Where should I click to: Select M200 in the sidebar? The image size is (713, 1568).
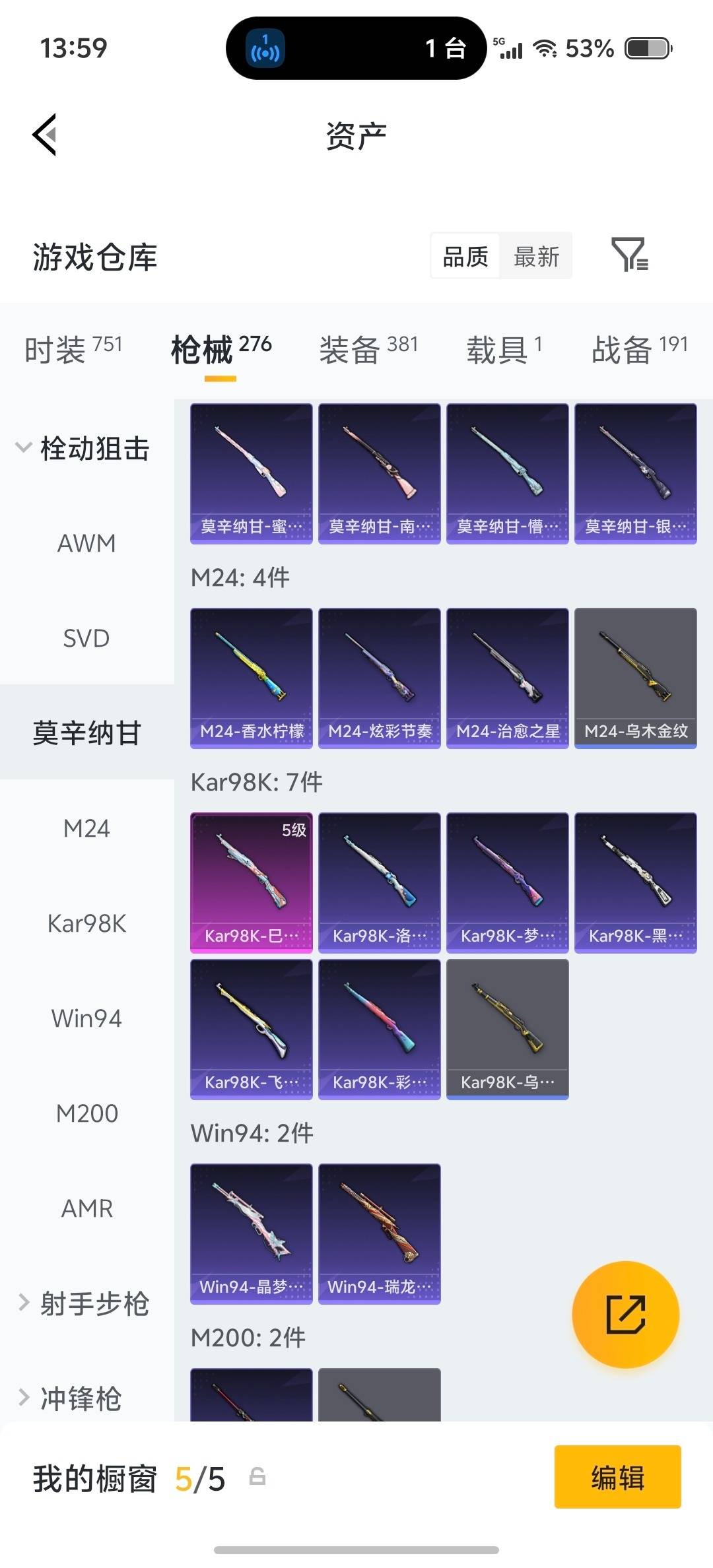86,1113
